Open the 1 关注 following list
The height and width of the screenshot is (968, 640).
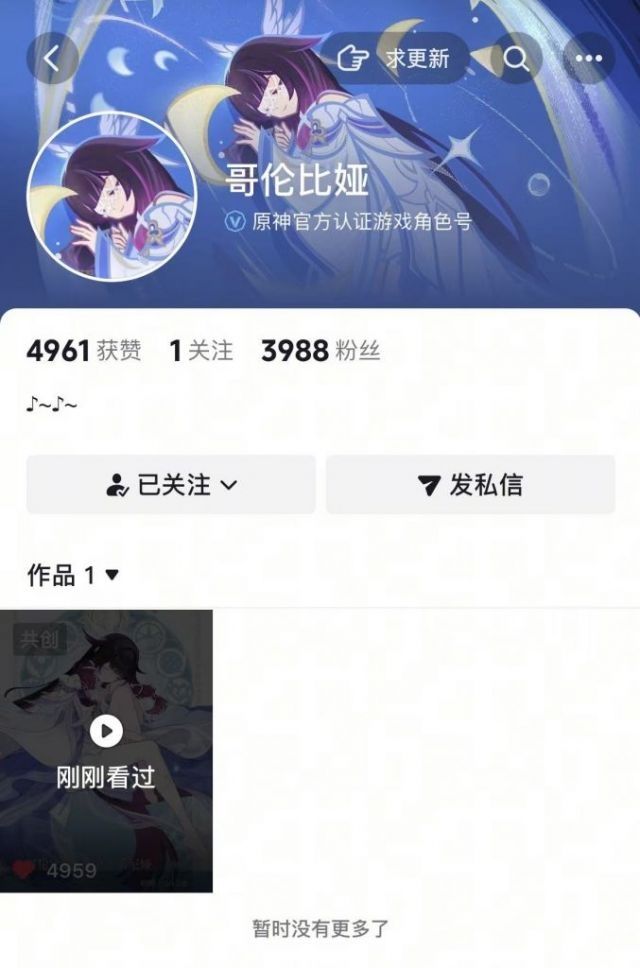(x=201, y=351)
